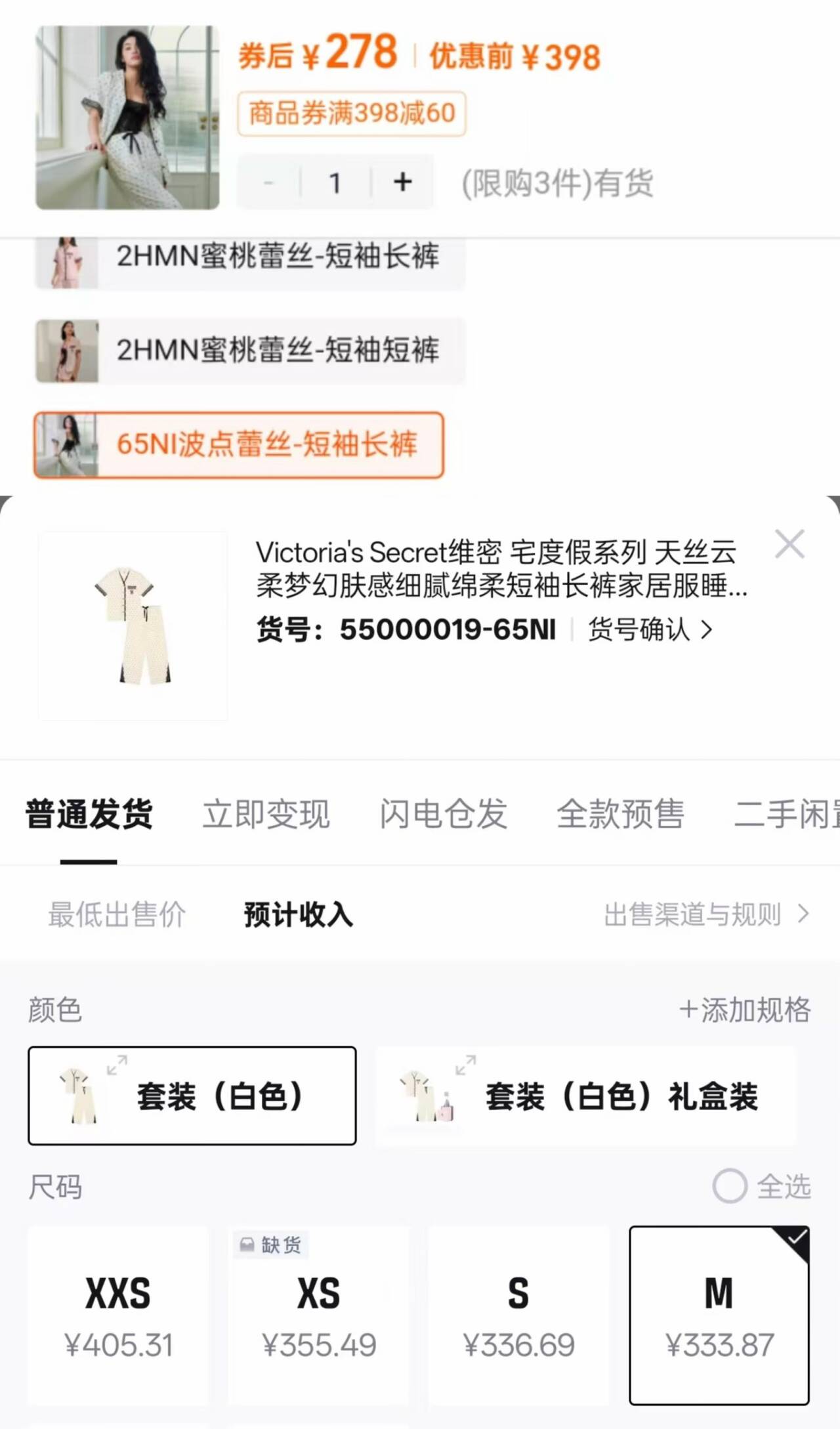
Task: Switch to 普通发货 tab
Action: pos(89,814)
